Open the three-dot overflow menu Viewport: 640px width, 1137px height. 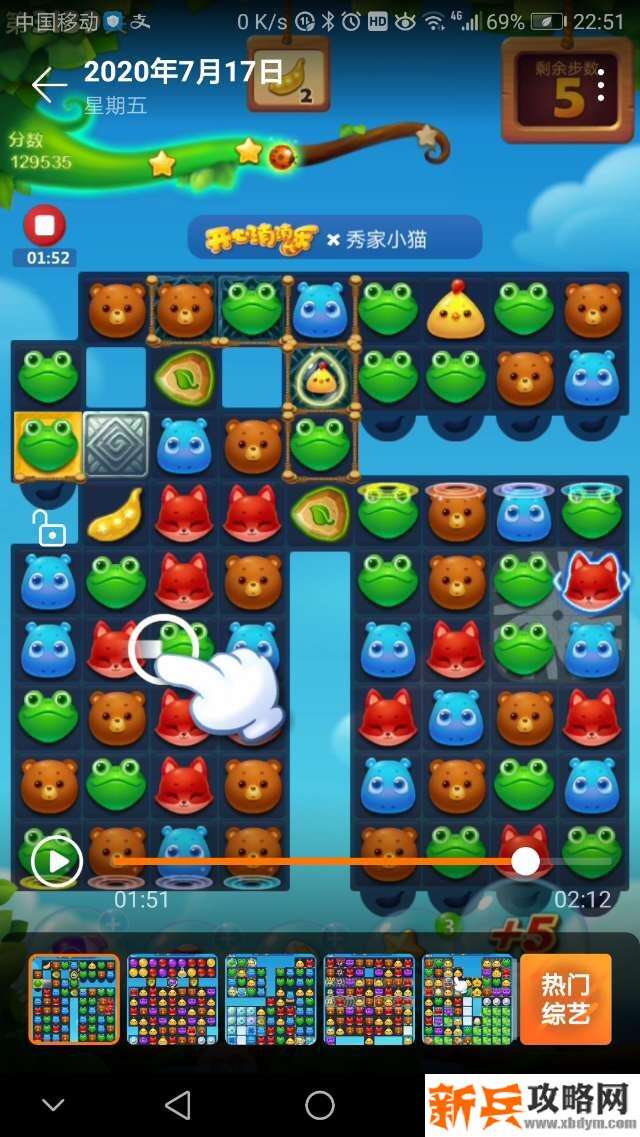coord(601,85)
